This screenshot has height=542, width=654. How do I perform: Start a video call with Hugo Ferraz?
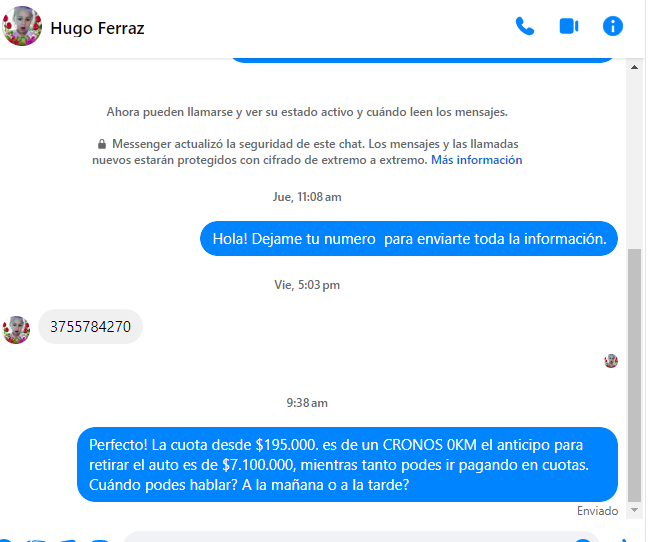click(x=569, y=27)
